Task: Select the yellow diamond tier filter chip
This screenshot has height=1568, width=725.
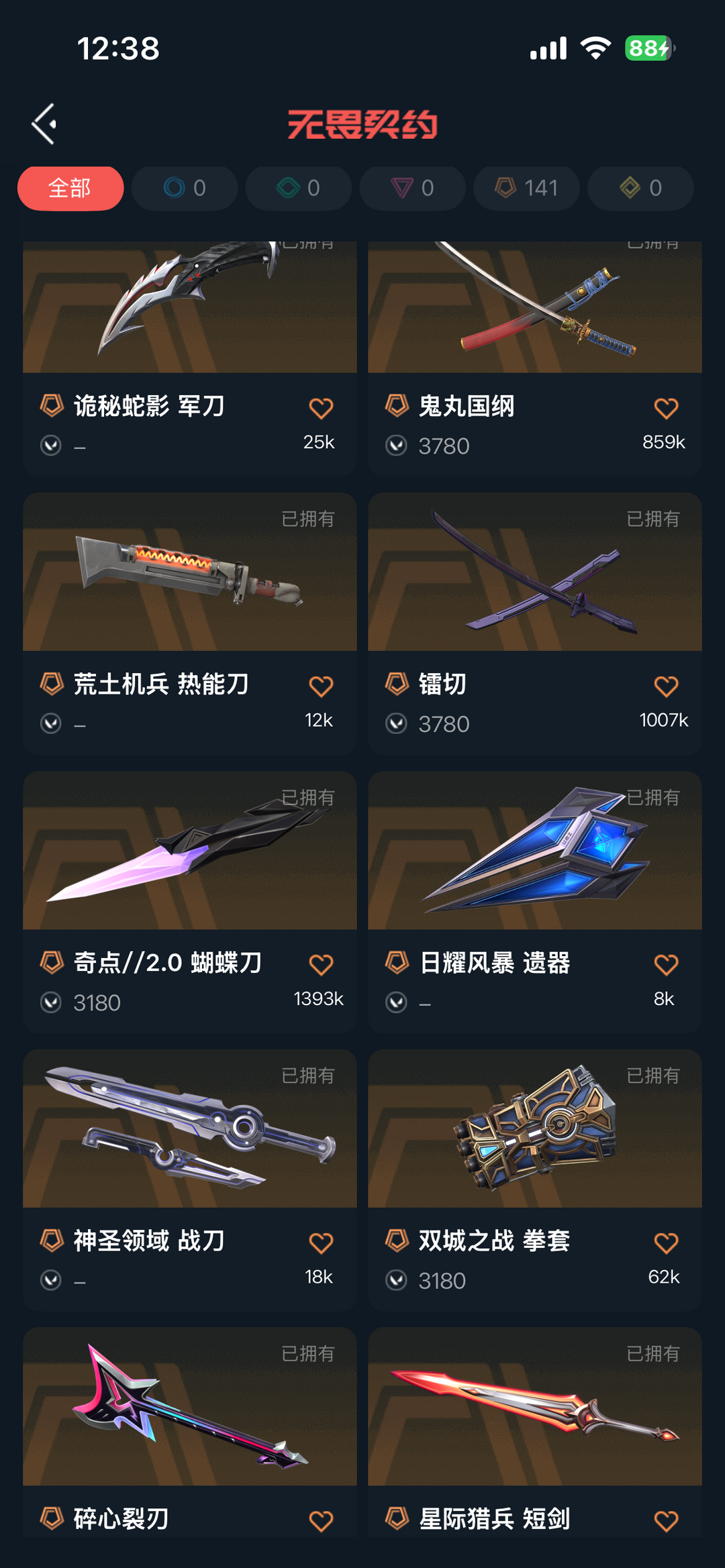Action: [640, 189]
